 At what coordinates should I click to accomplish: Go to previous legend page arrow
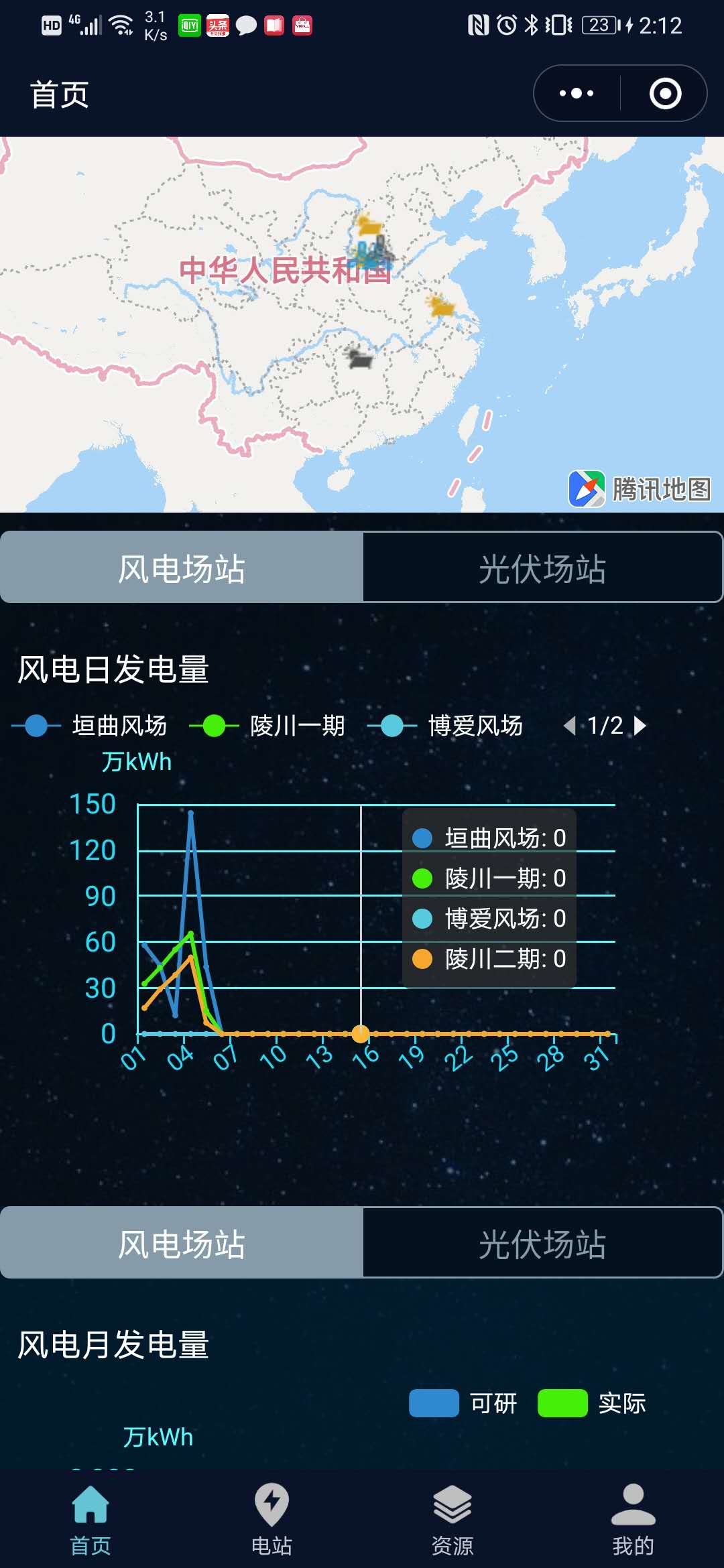click(x=570, y=726)
